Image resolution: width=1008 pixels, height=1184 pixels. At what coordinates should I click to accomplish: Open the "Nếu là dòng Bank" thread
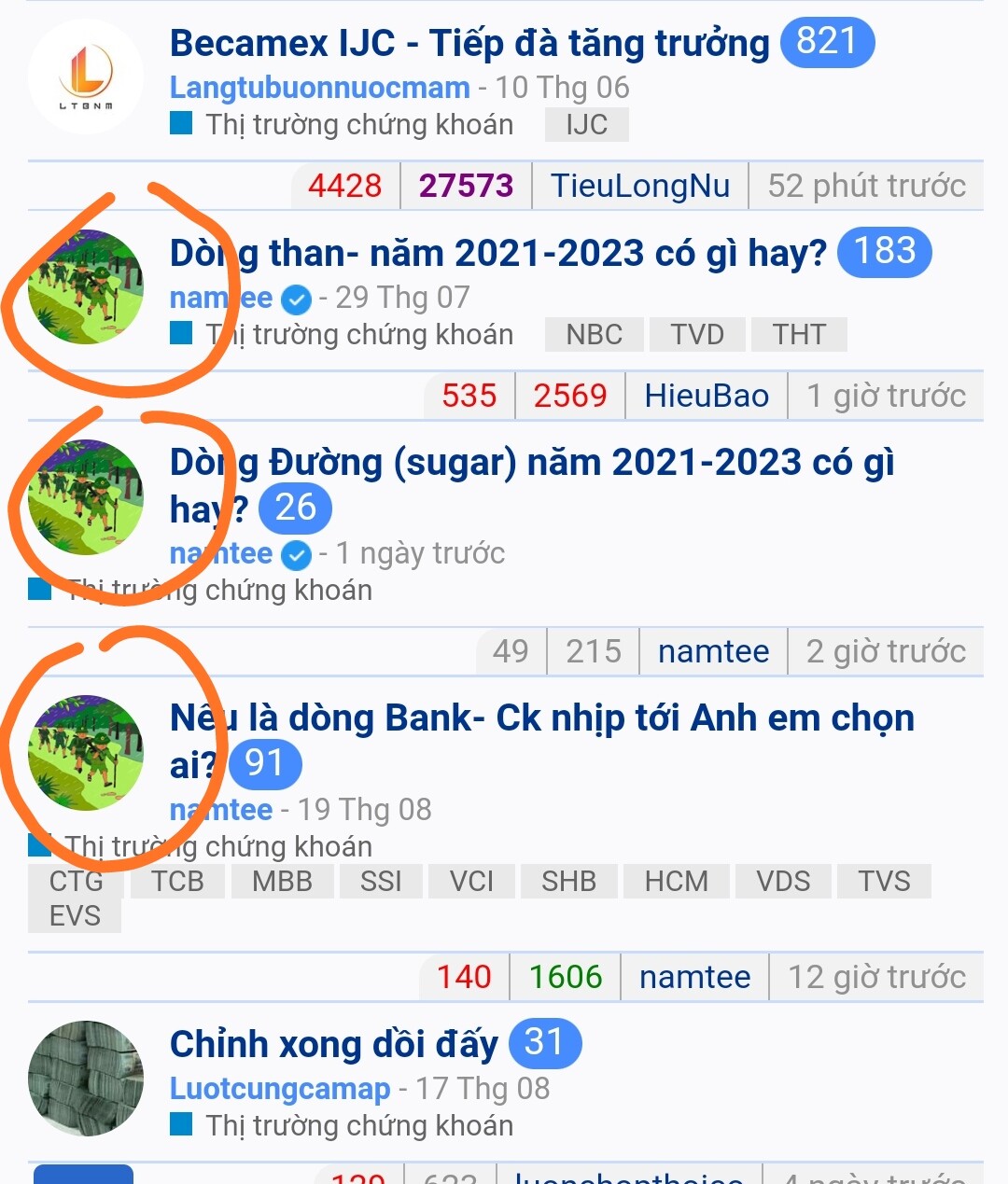point(541,718)
